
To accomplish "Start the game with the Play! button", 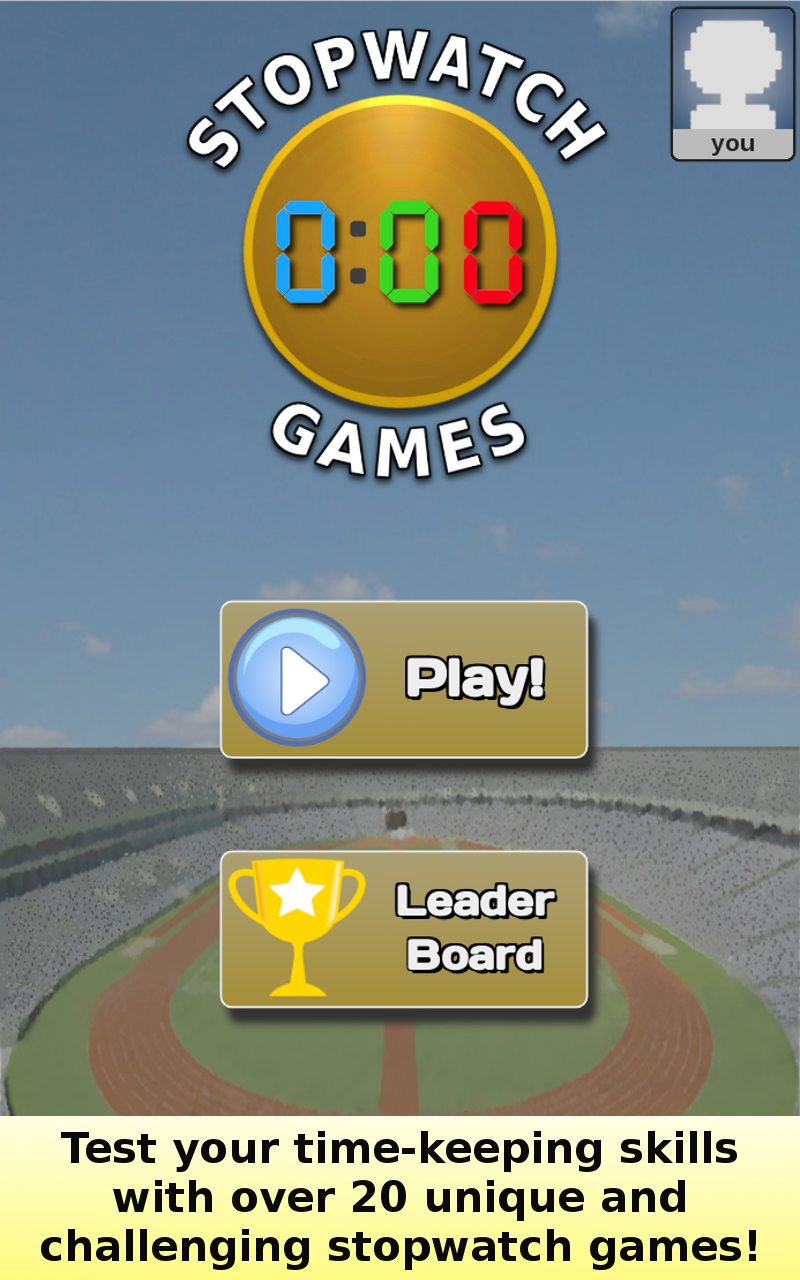I will point(403,679).
